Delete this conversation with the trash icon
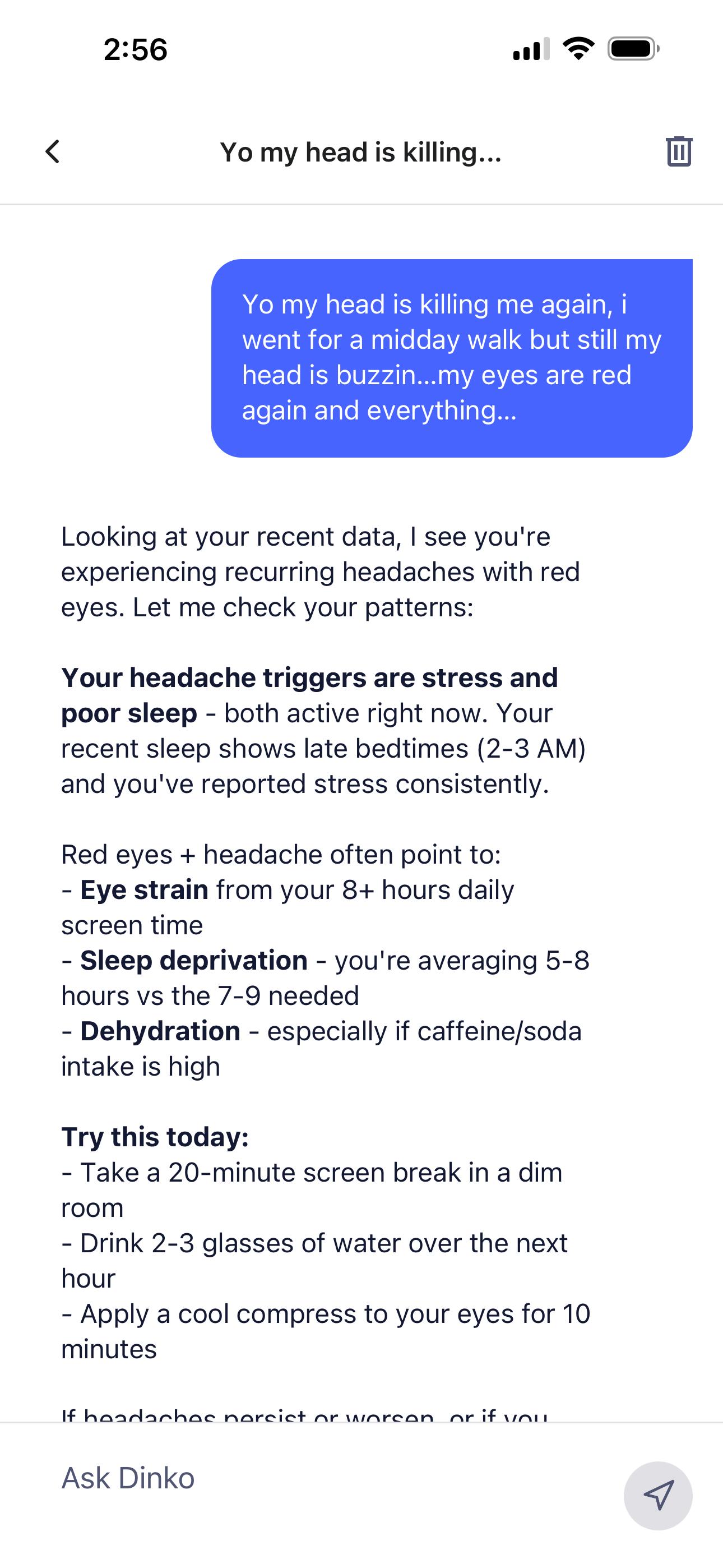This screenshot has width=723, height=1568. tap(679, 151)
